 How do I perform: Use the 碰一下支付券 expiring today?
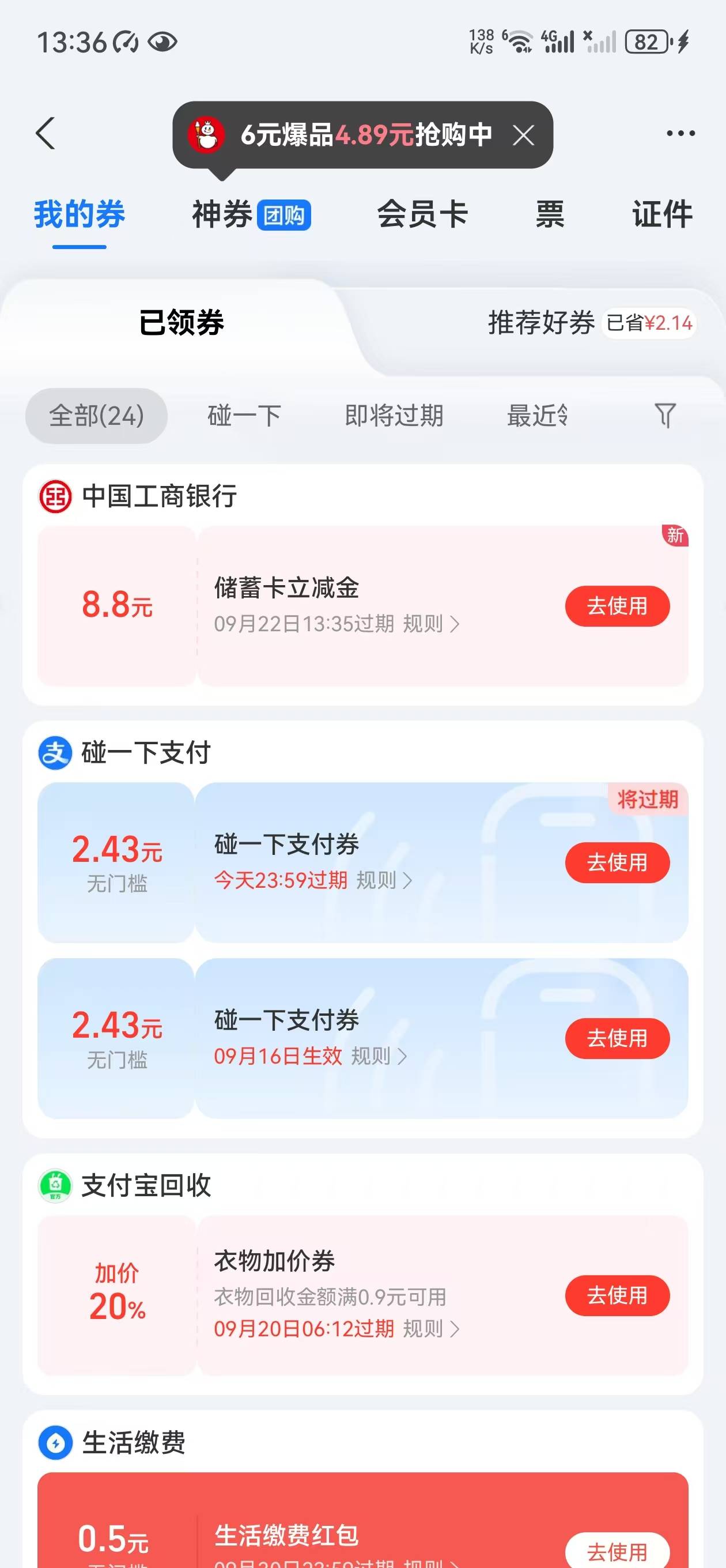pyautogui.click(x=617, y=862)
